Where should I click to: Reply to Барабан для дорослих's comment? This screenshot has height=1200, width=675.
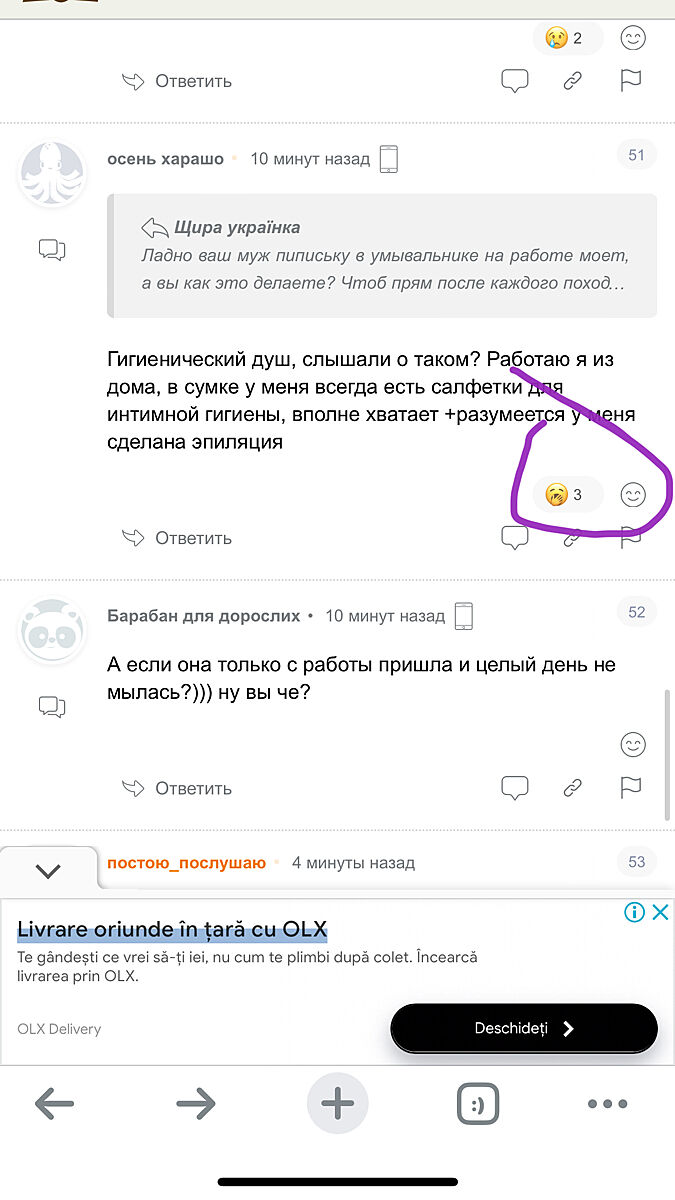tap(177, 788)
